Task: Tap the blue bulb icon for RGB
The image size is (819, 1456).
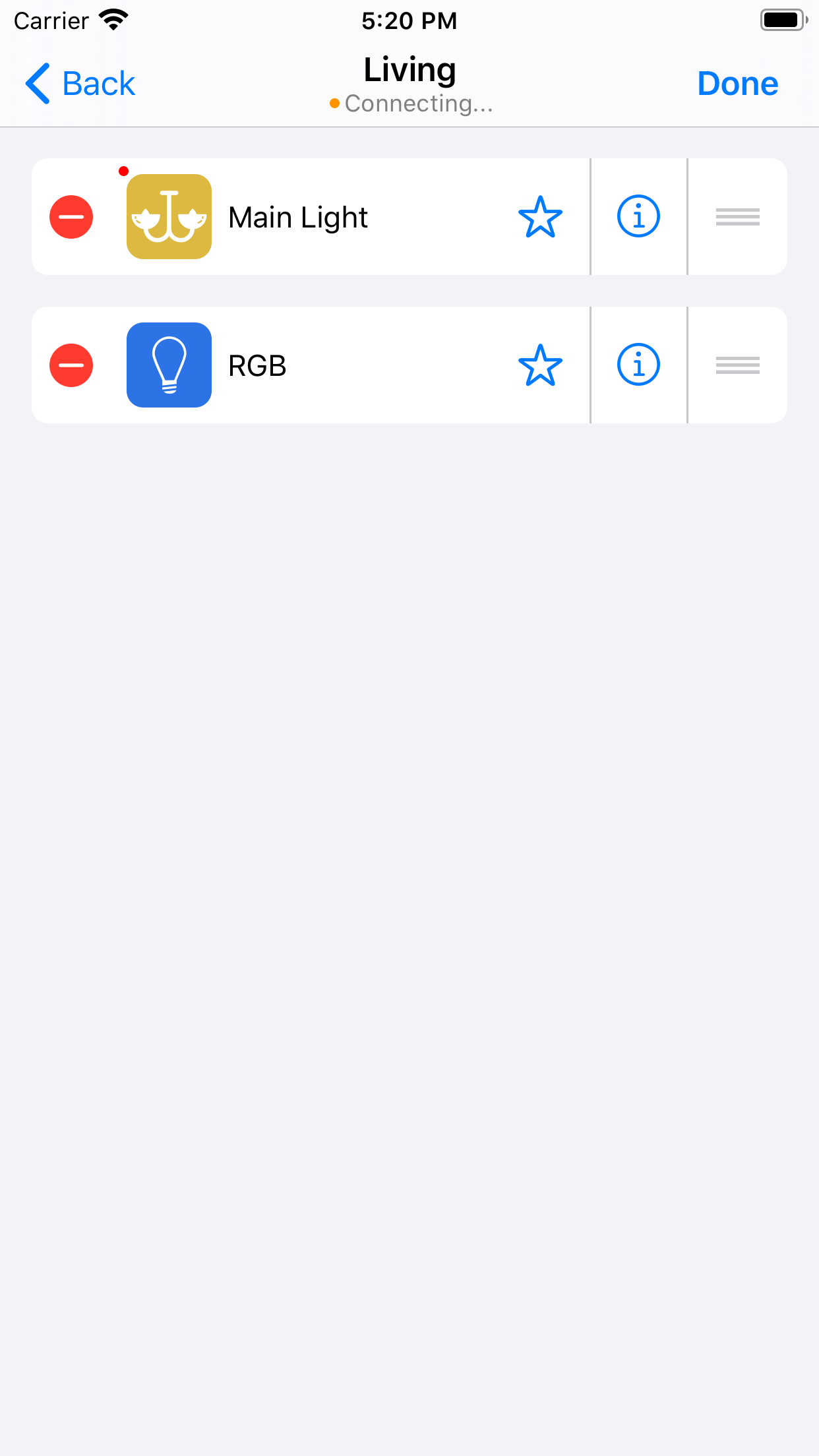Action: click(x=169, y=365)
